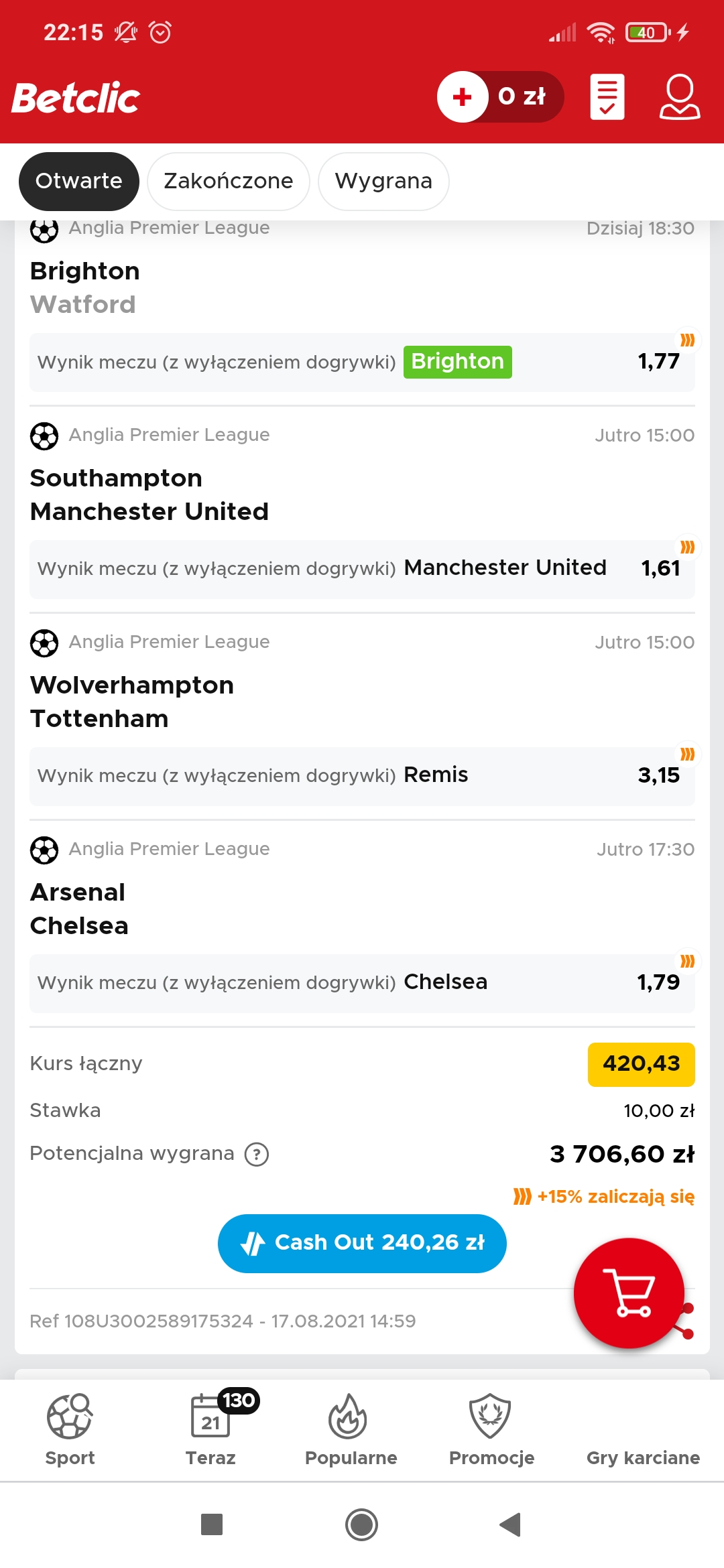Open the Popularne tab

tap(351, 1429)
